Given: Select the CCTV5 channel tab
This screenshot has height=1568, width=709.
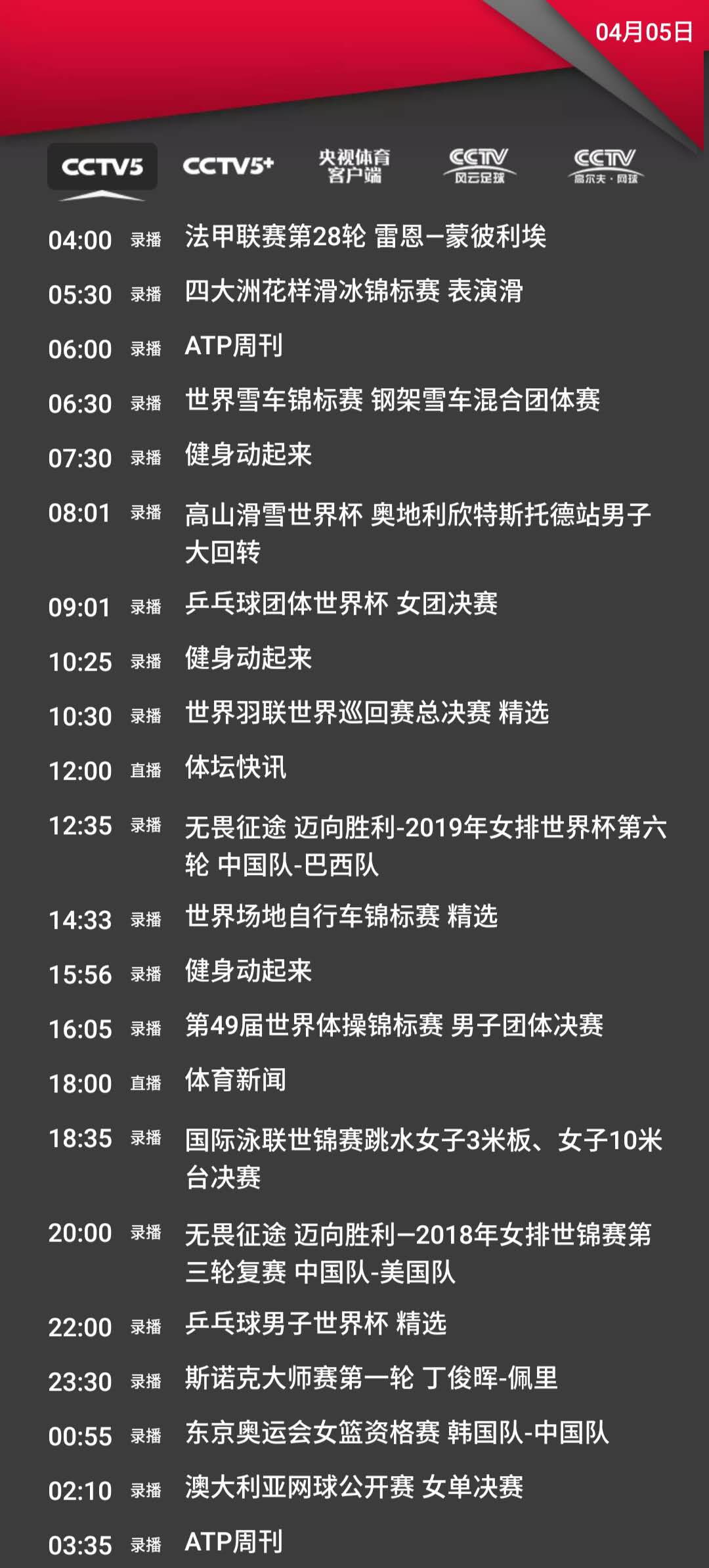Looking at the screenshot, I should (102, 166).
